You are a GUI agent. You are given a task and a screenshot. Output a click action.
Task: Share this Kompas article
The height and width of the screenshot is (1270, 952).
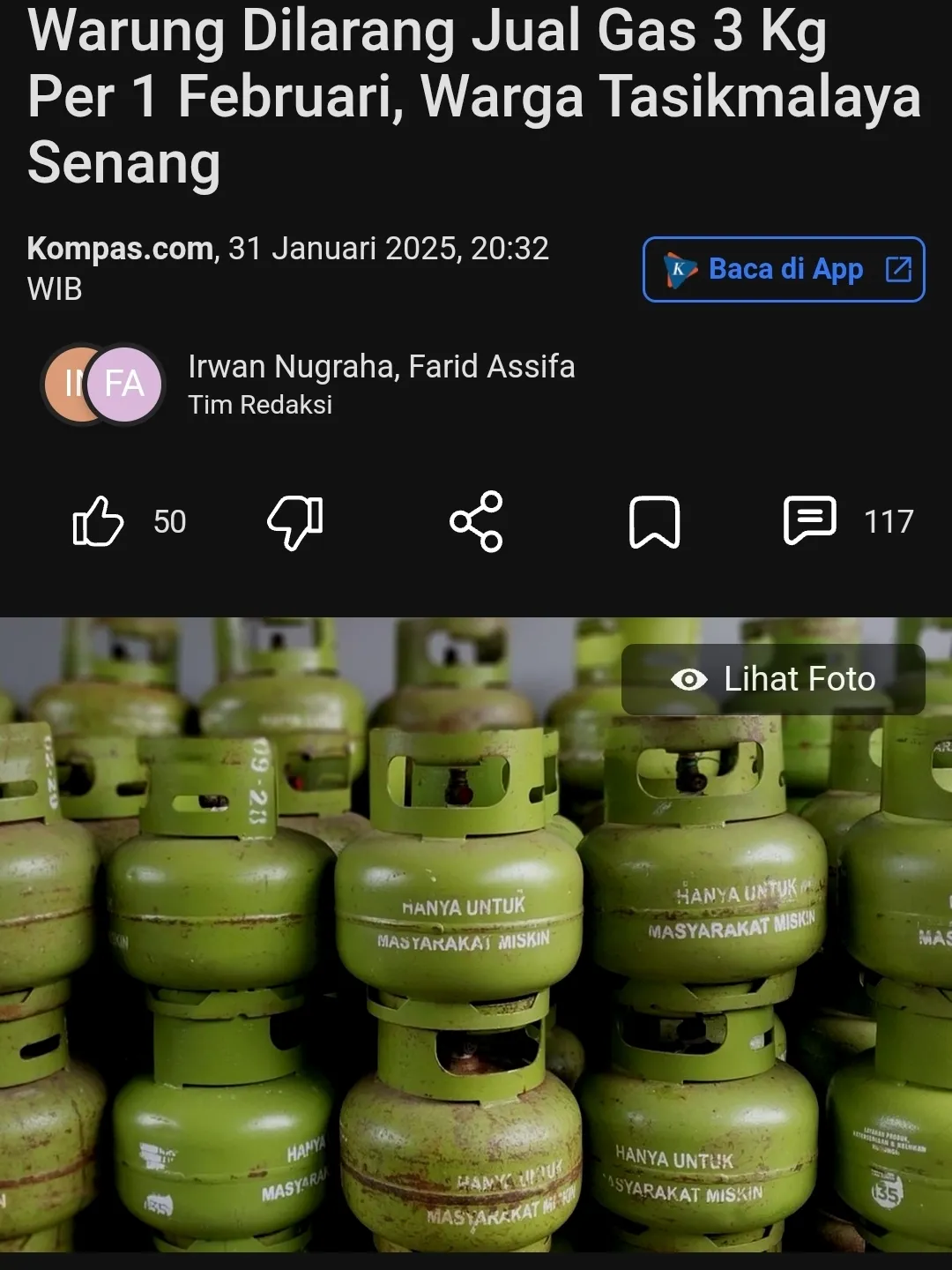click(476, 521)
